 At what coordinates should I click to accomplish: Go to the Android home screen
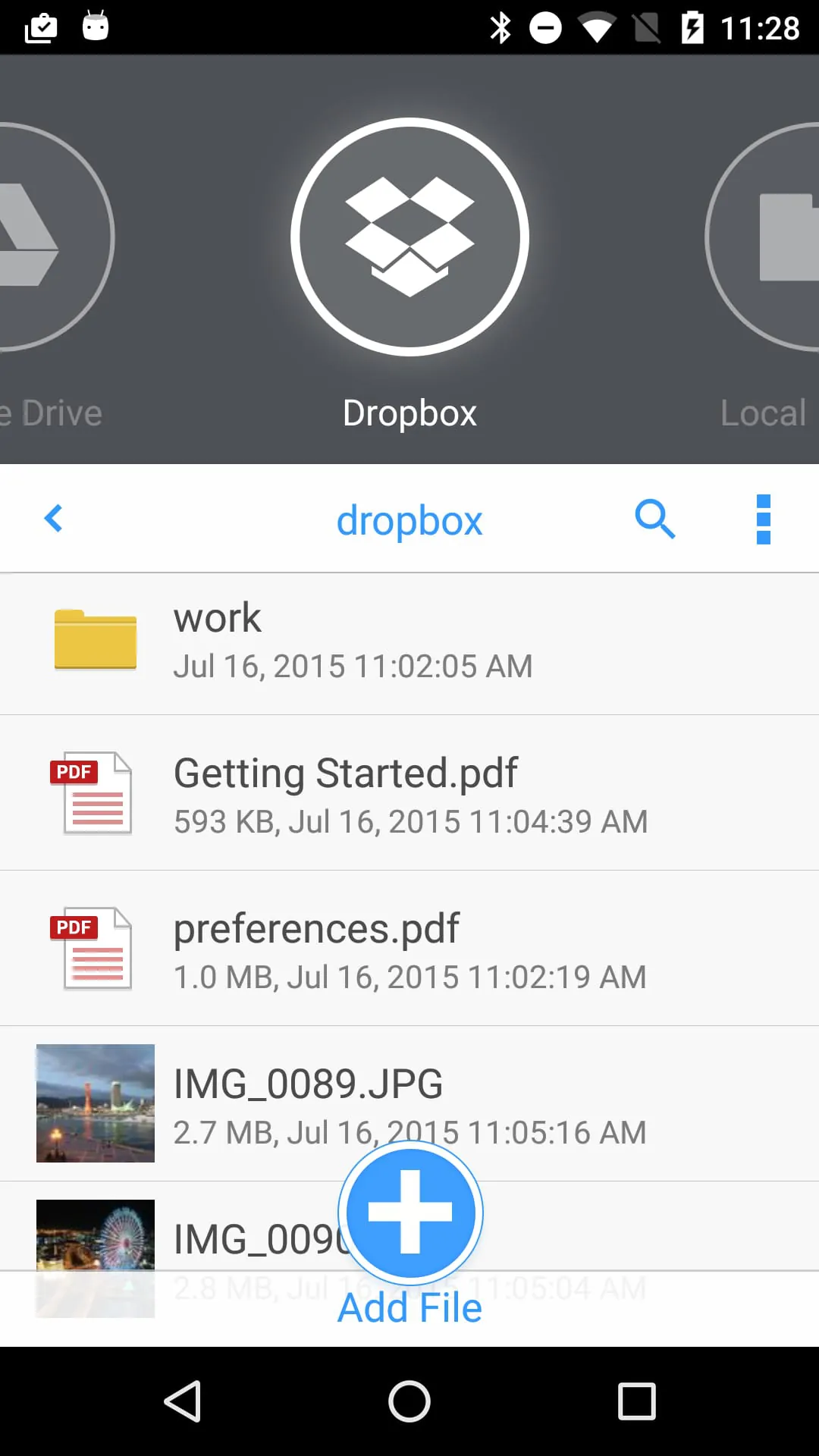(409, 1401)
